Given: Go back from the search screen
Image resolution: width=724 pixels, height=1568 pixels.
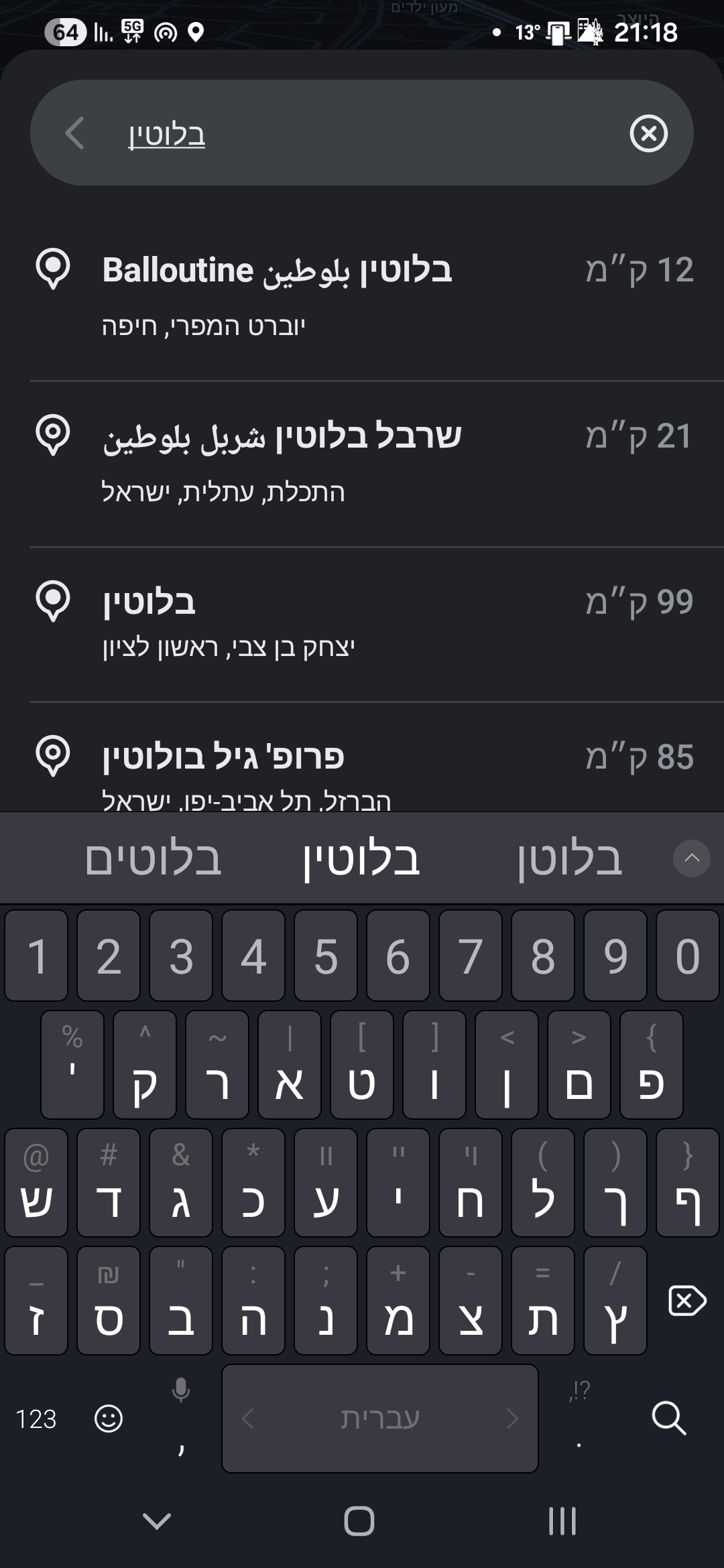Looking at the screenshot, I should coord(74,133).
